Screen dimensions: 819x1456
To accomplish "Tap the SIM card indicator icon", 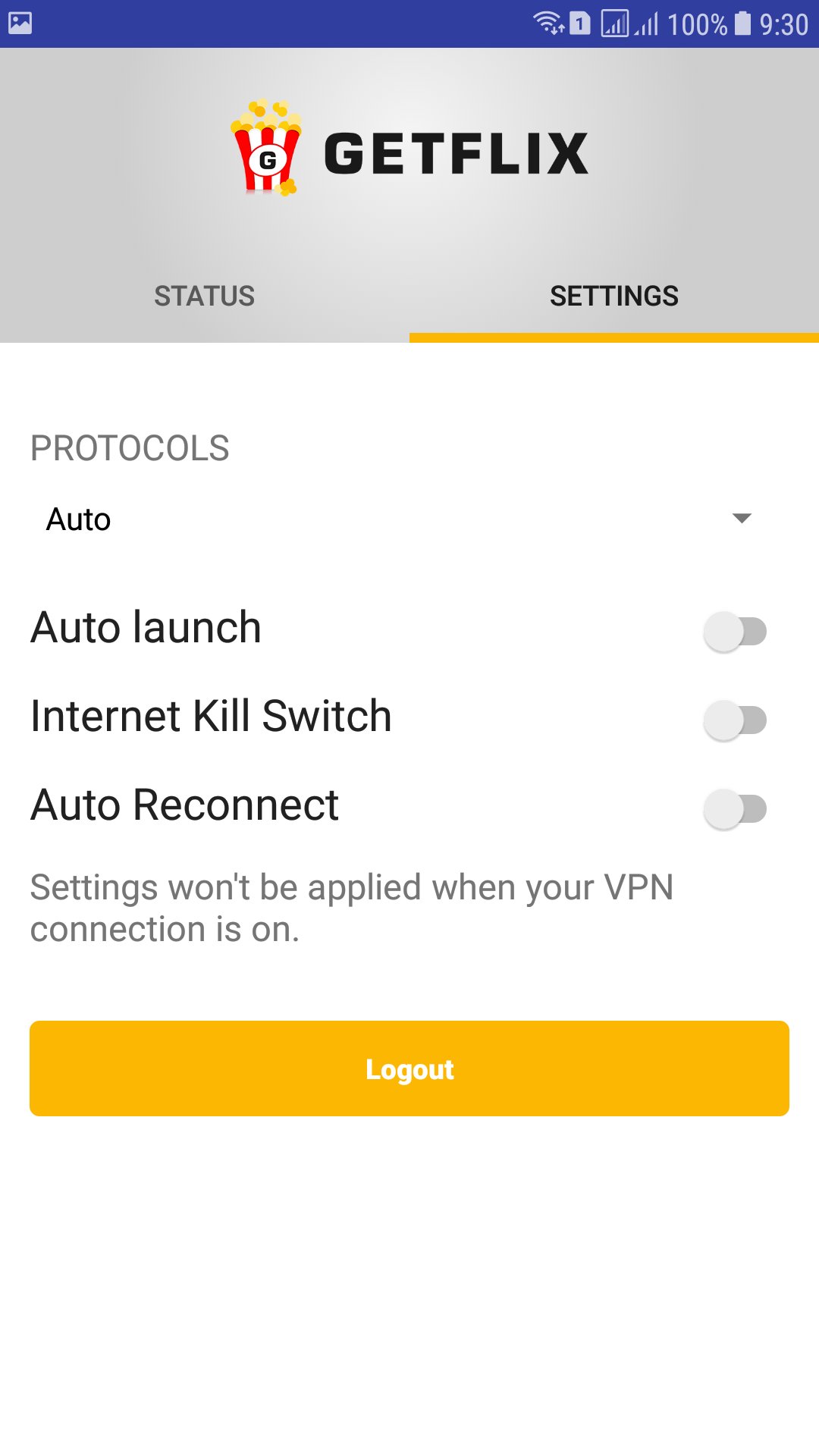I will [x=579, y=23].
